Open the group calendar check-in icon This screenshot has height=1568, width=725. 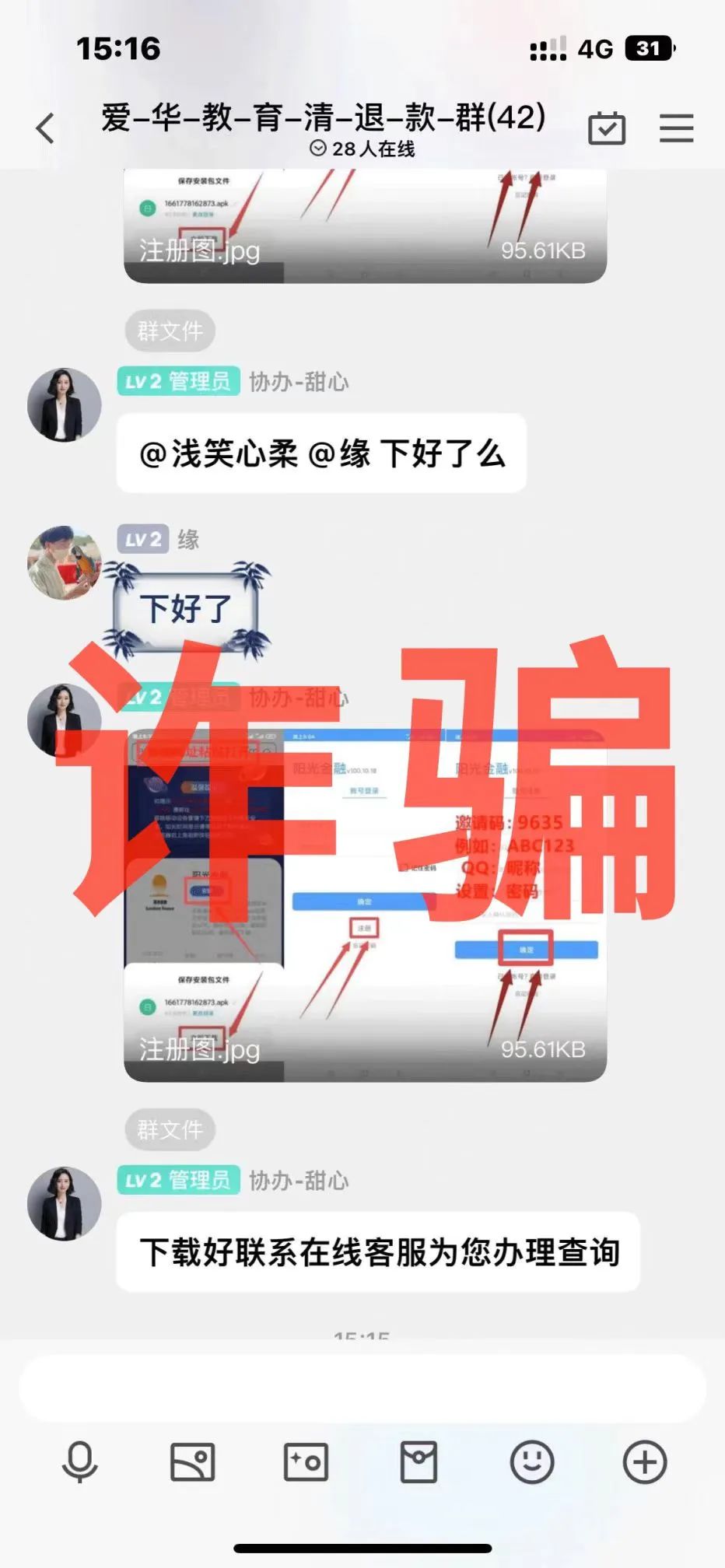pyautogui.click(x=607, y=128)
